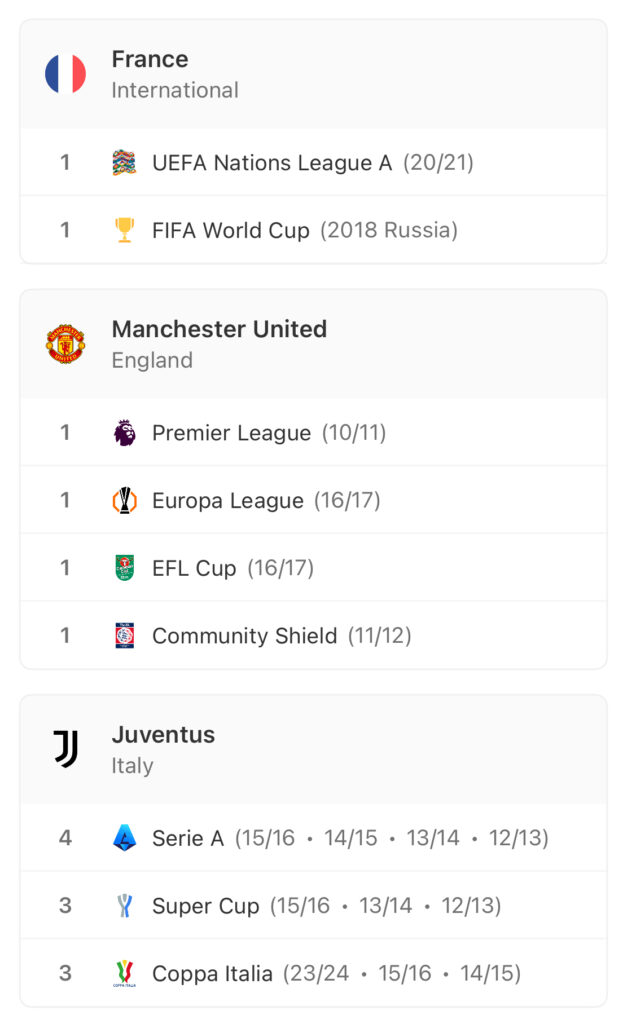
Task: Open the Super Cup trophies row
Action: tap(313, 906)
